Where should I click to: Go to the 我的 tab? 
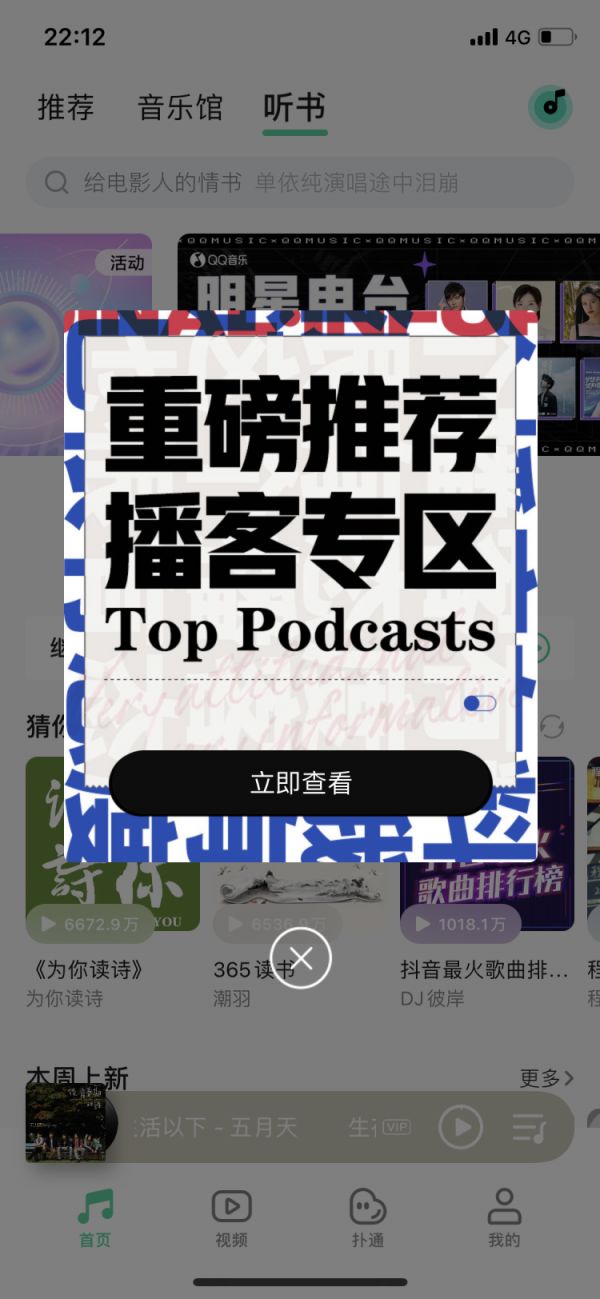(504, 1218)
